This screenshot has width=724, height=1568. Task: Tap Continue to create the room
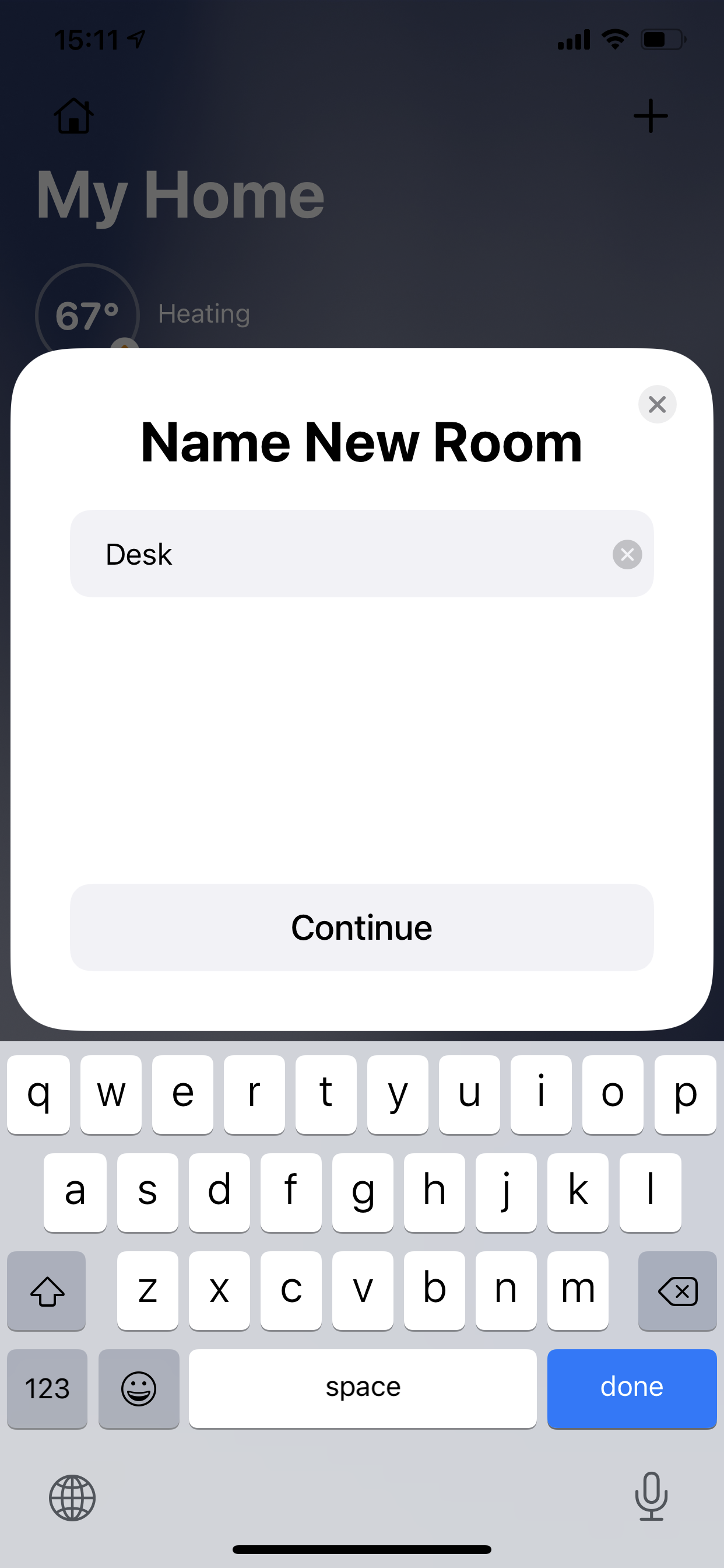click(362, 928)
